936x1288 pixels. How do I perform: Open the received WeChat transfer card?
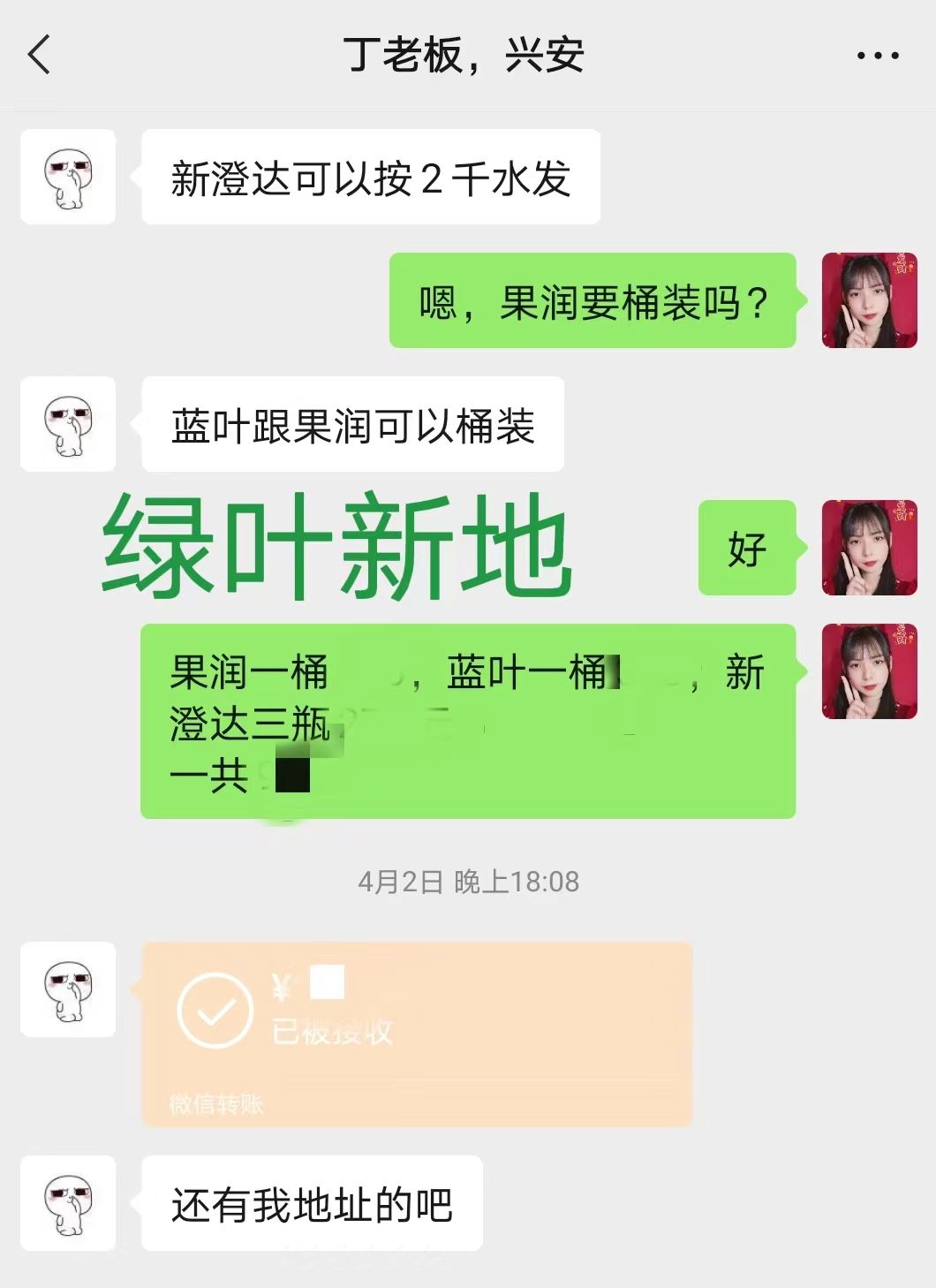pos(416,1033)
